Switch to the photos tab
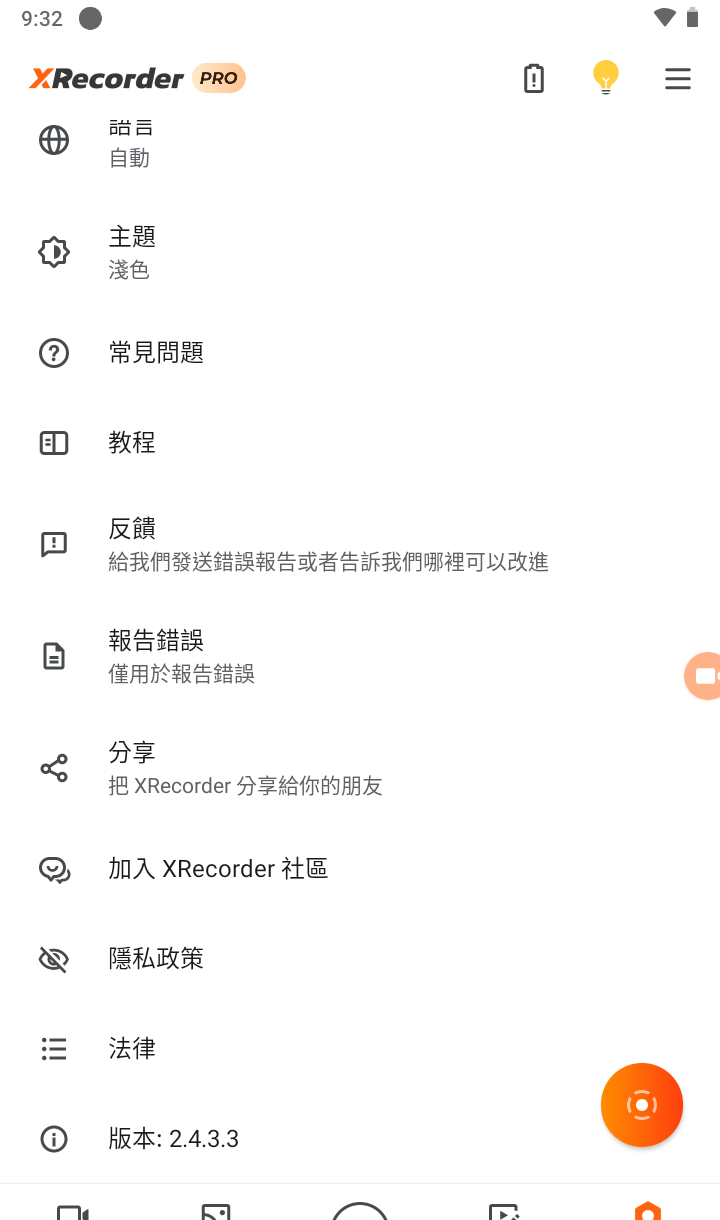This screenshot has height=1220, width=720. click(216, 1210)
